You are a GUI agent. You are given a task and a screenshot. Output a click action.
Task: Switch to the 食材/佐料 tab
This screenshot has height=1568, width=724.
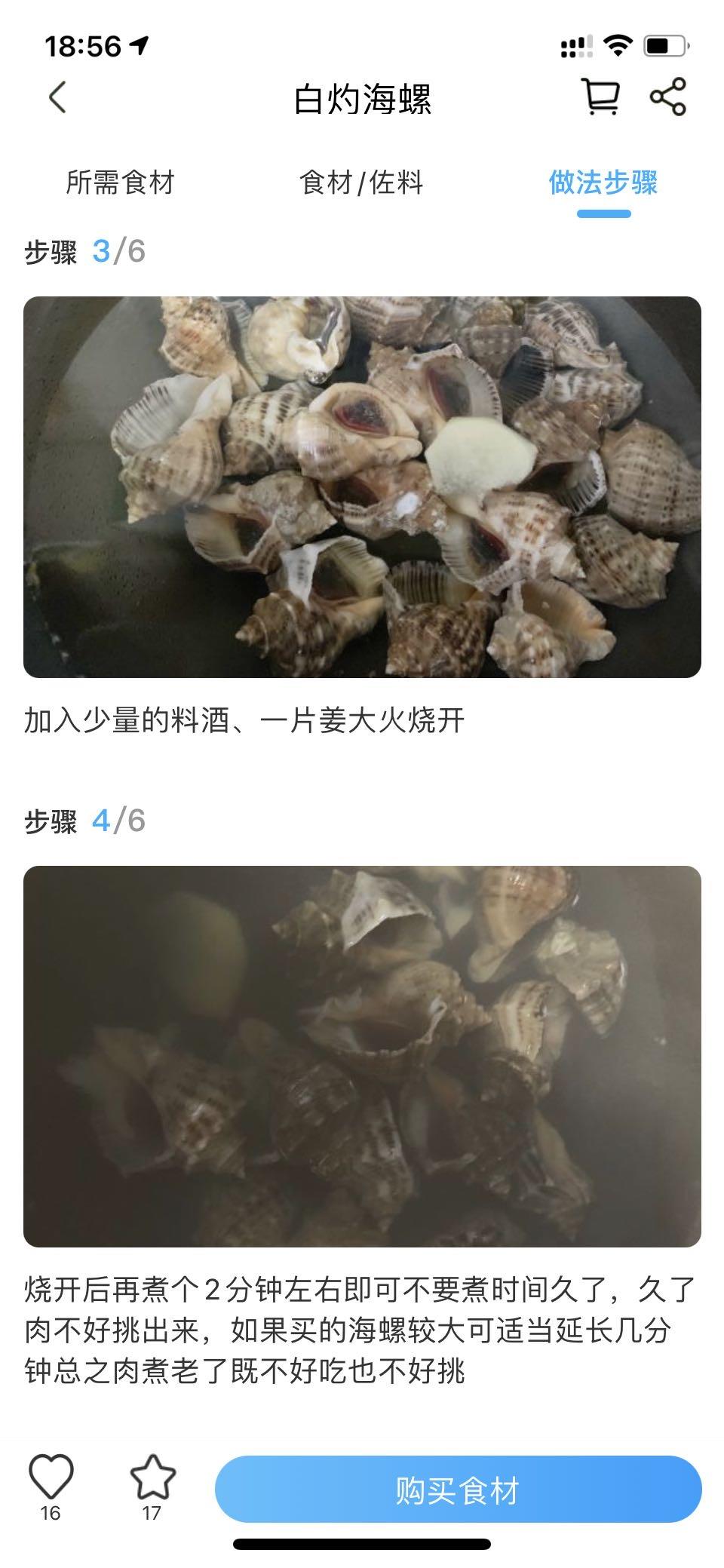(362, 183)
